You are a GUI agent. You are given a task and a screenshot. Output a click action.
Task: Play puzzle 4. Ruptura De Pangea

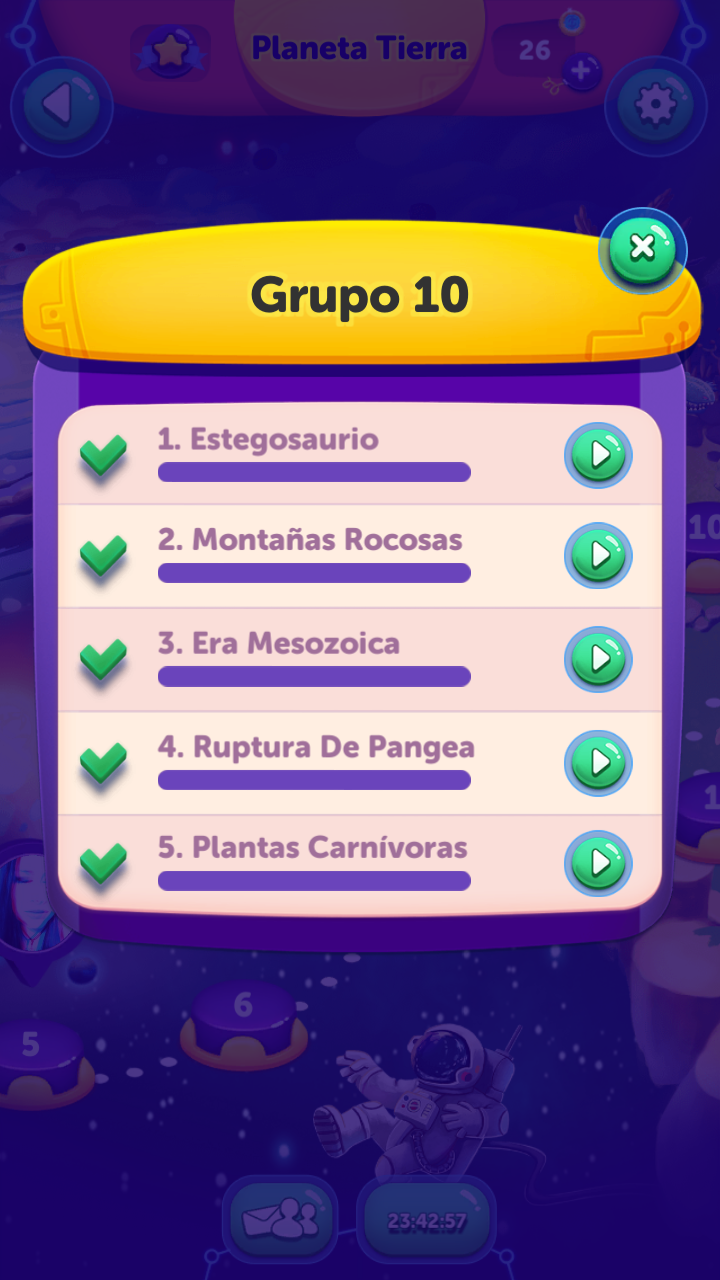598,762
